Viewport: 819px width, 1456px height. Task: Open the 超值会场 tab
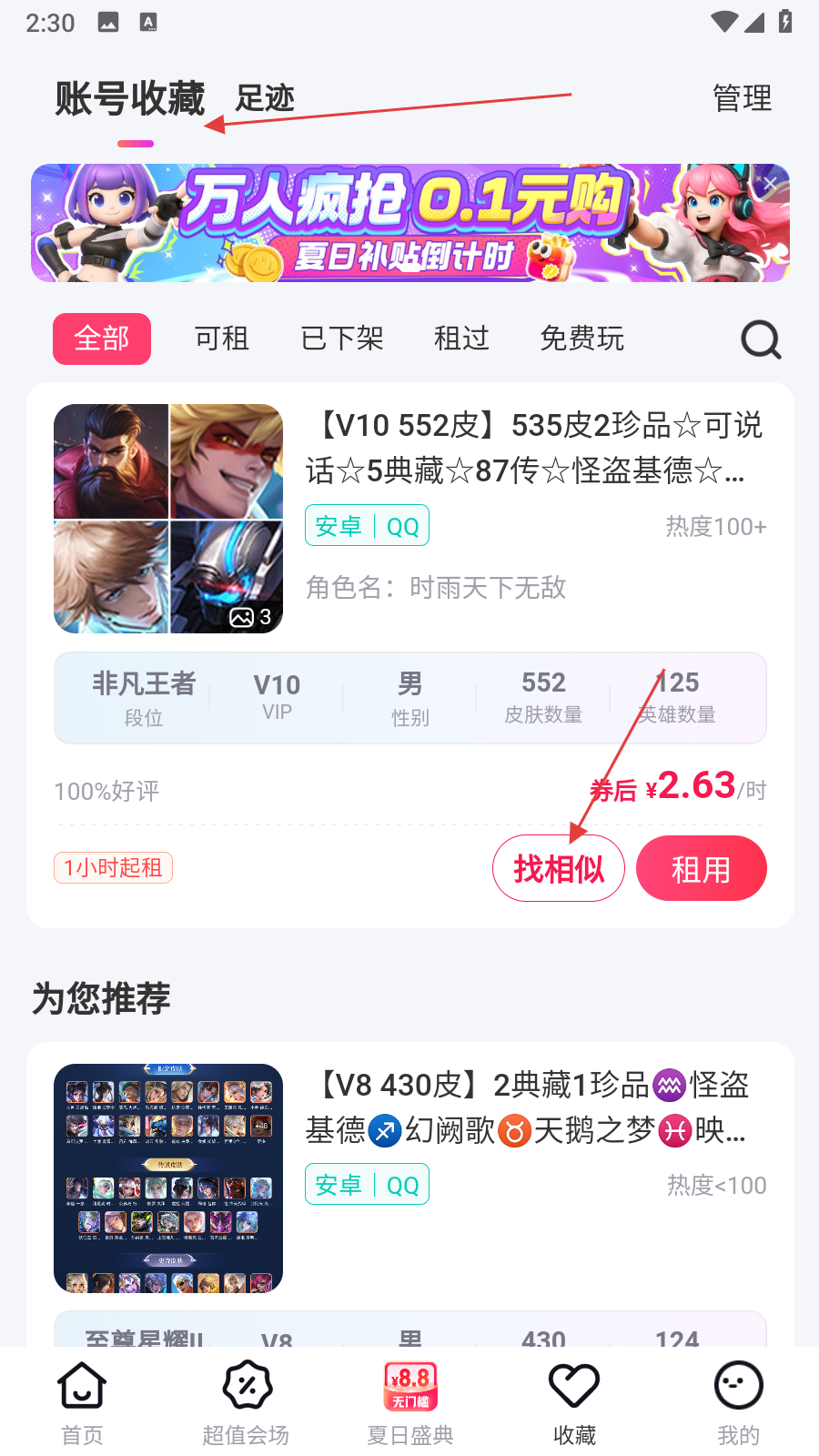(246, 1403)
